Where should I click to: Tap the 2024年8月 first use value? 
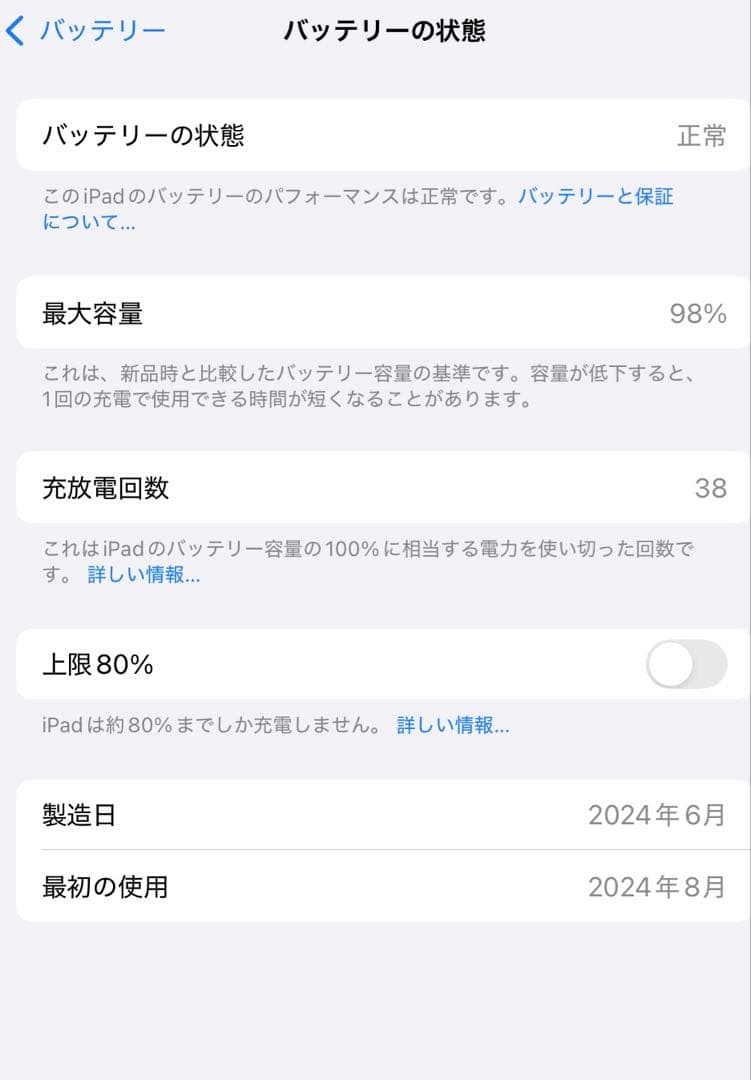[656, 886]
